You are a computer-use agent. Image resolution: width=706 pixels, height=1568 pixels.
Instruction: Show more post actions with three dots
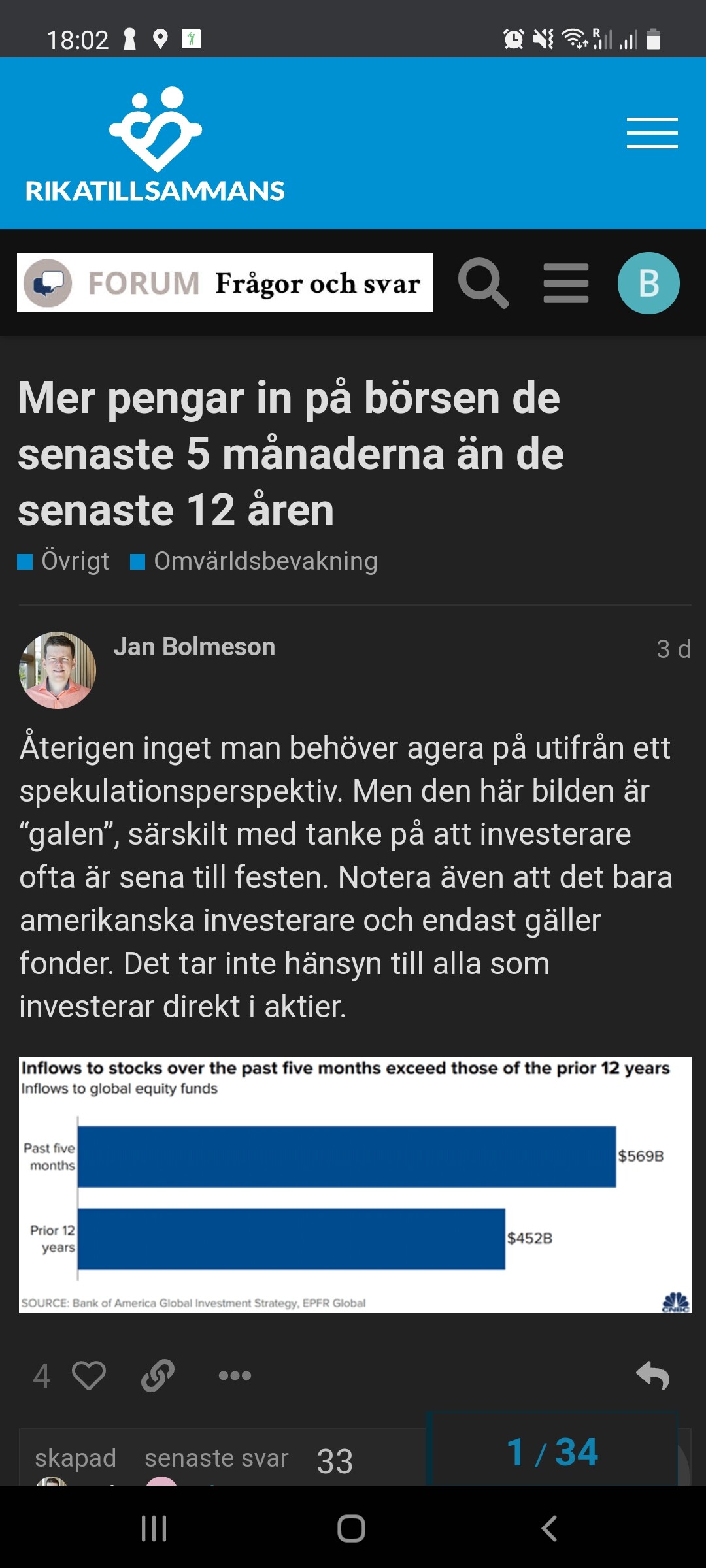click(x=235, y=1375)
